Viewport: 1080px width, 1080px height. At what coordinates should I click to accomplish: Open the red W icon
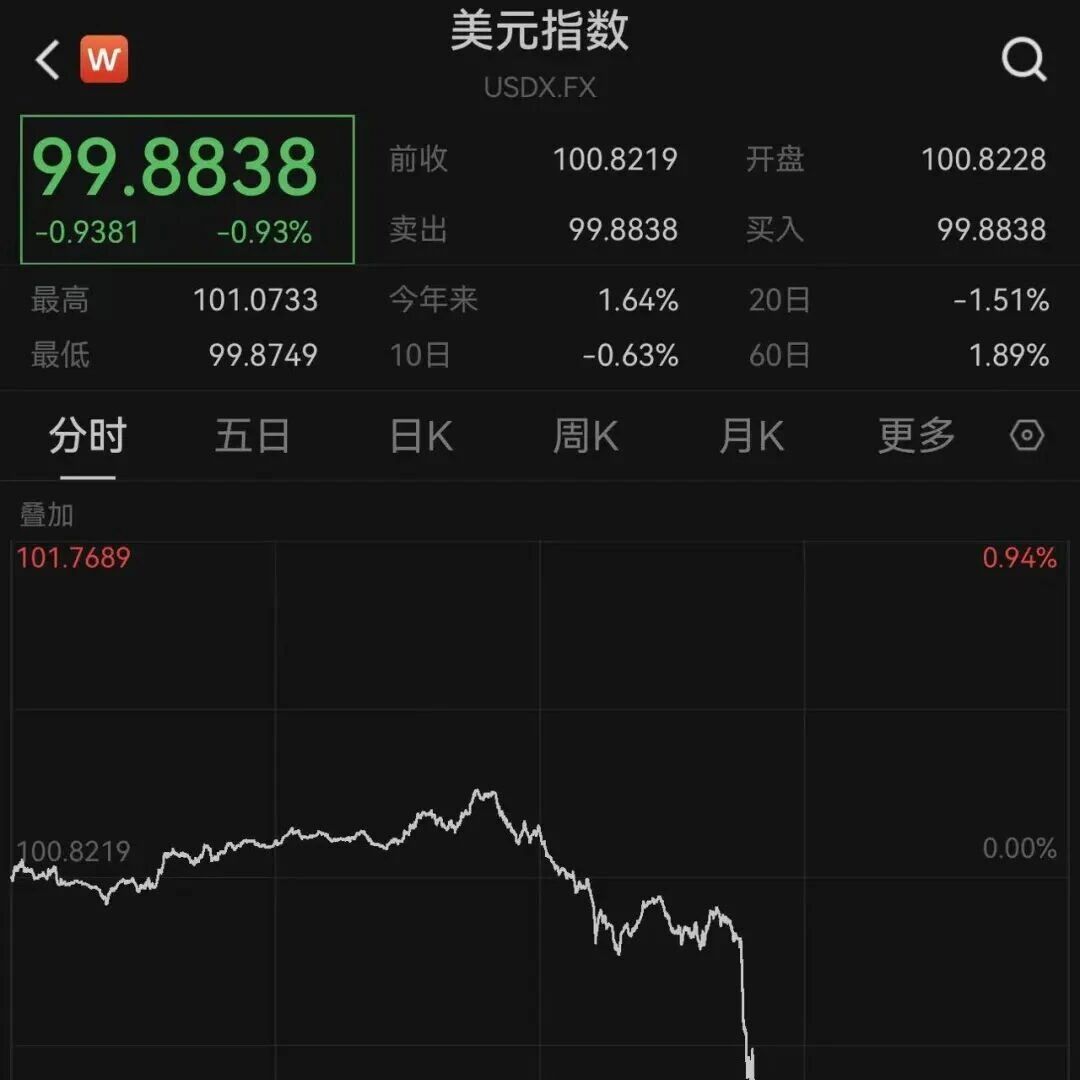104,59
